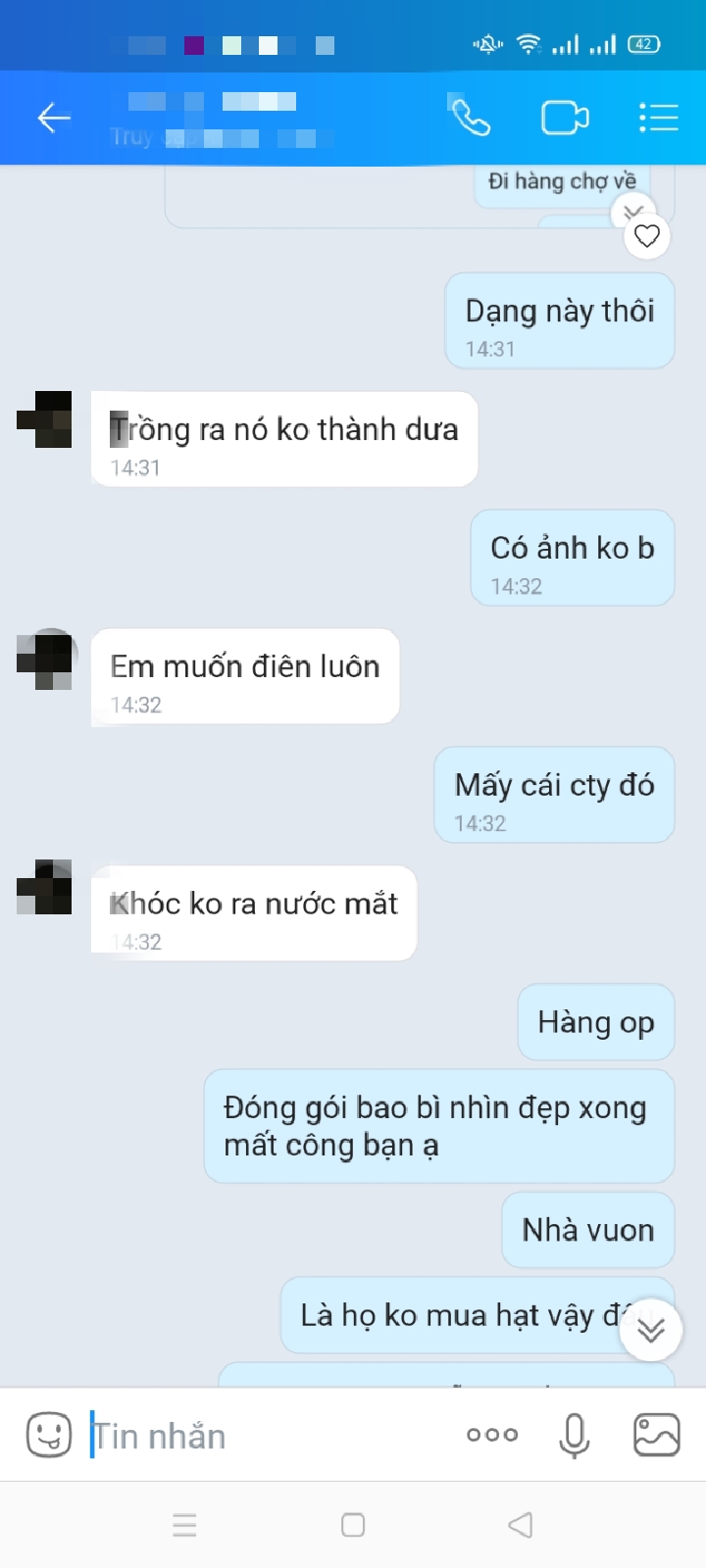The width and height of the screenshot is (706, 1568).
Task: Focus the Tin nhắn message field
Action: (x=265, y=1436)
